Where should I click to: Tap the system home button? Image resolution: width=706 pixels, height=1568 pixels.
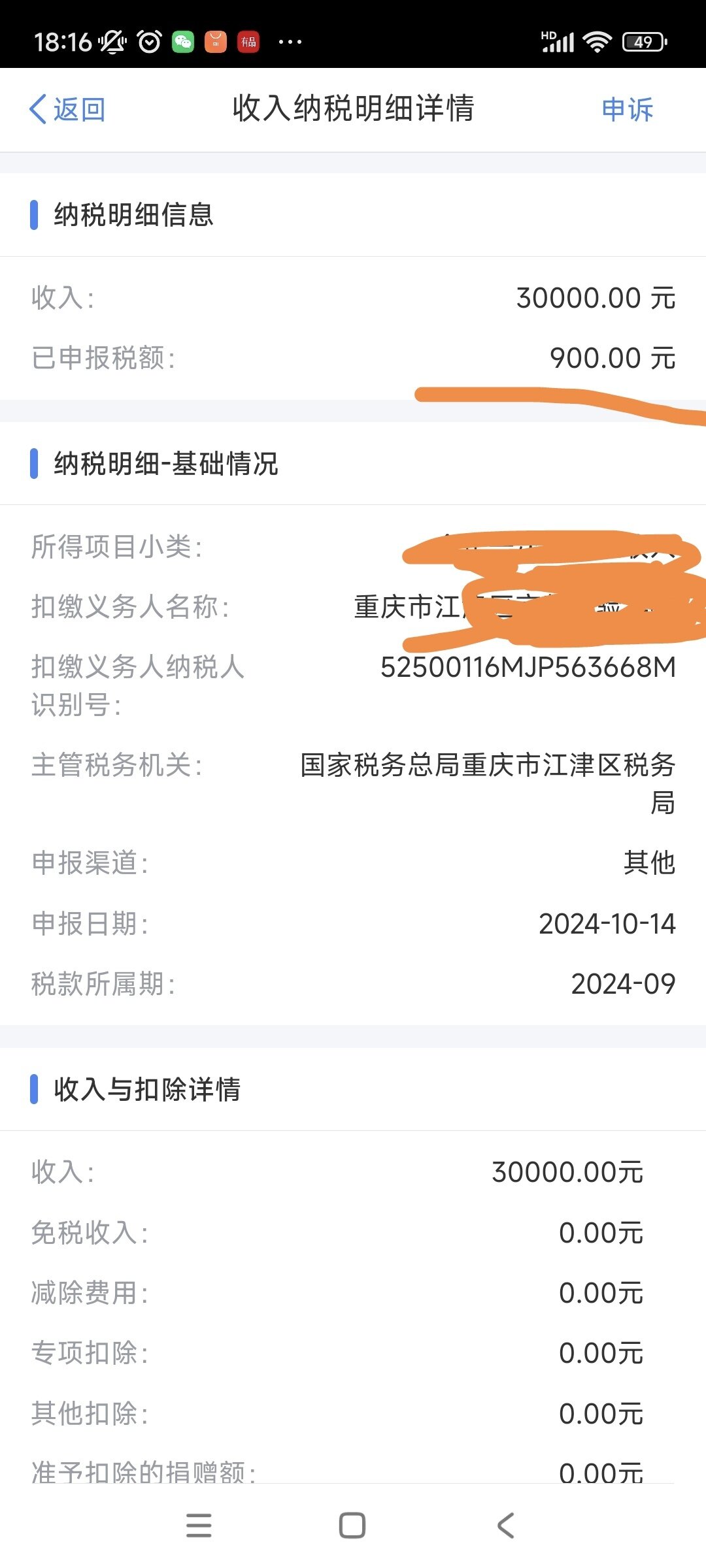[352, 1526]
